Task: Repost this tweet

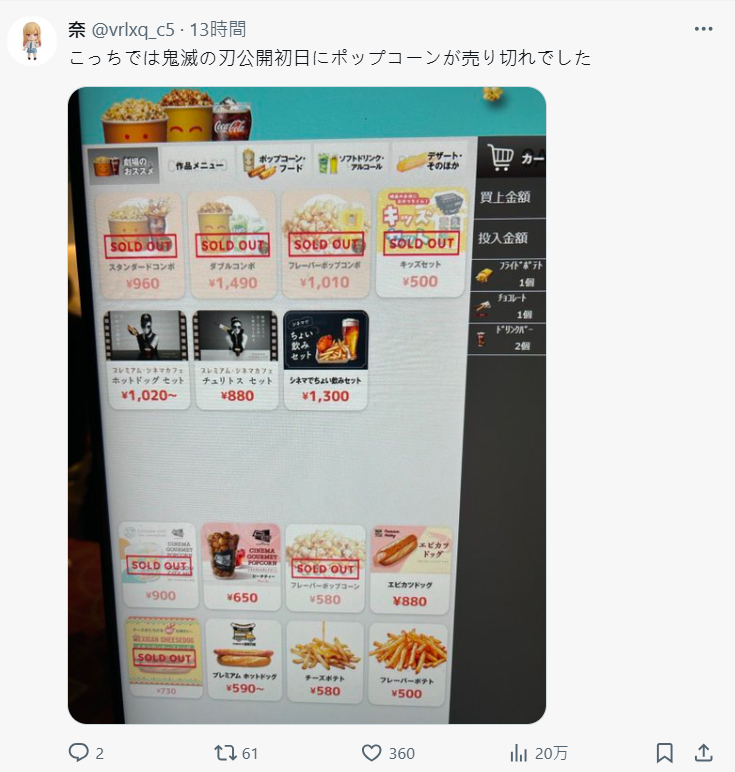Action: pyautogui.click(x=226, y=753)
